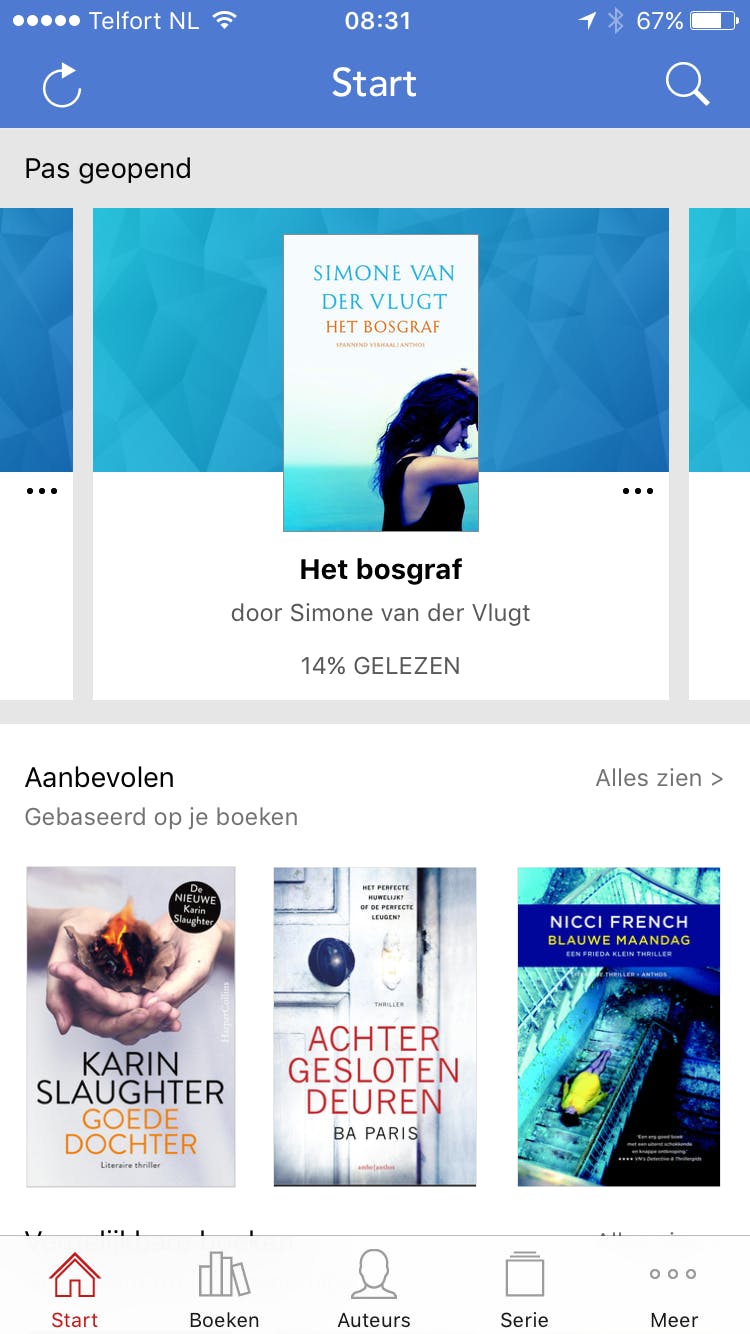Image resolution: width=750 pixels, height=1334 pixels.
Task: Open the search magnifier icon
Action: 687,84
